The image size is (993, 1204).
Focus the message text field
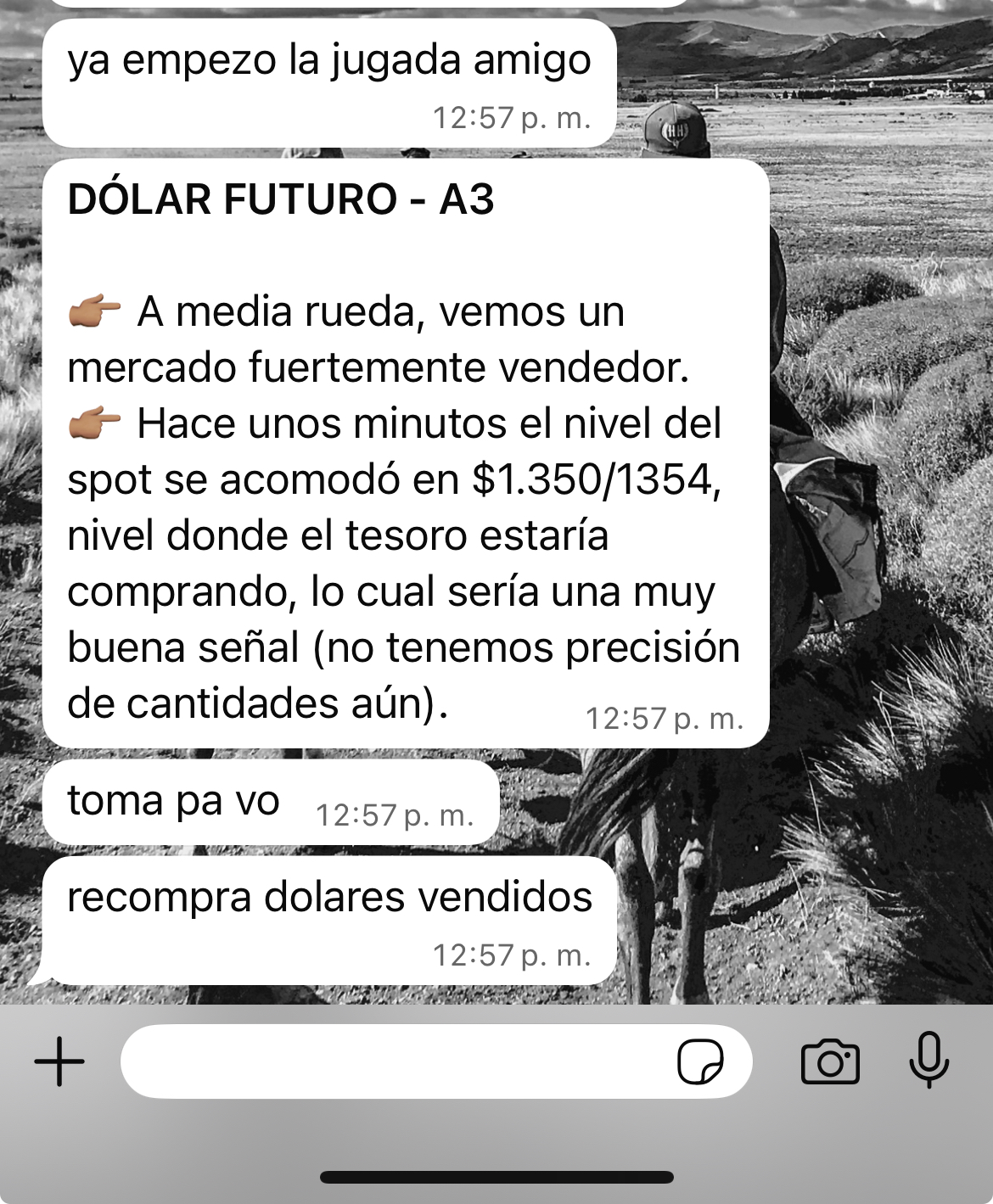[x=390, y=1061]
